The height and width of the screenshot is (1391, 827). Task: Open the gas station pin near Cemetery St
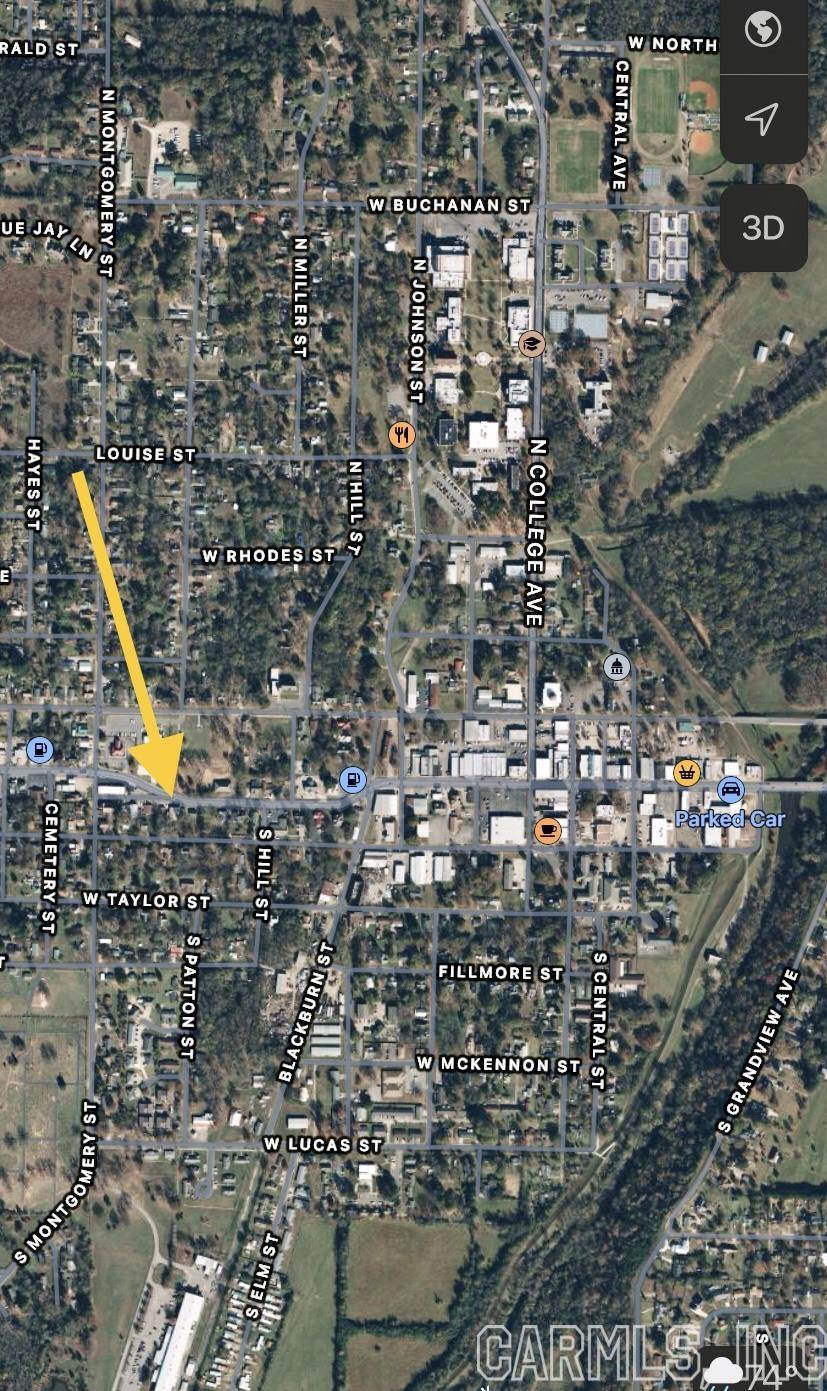tap(39, 749)
